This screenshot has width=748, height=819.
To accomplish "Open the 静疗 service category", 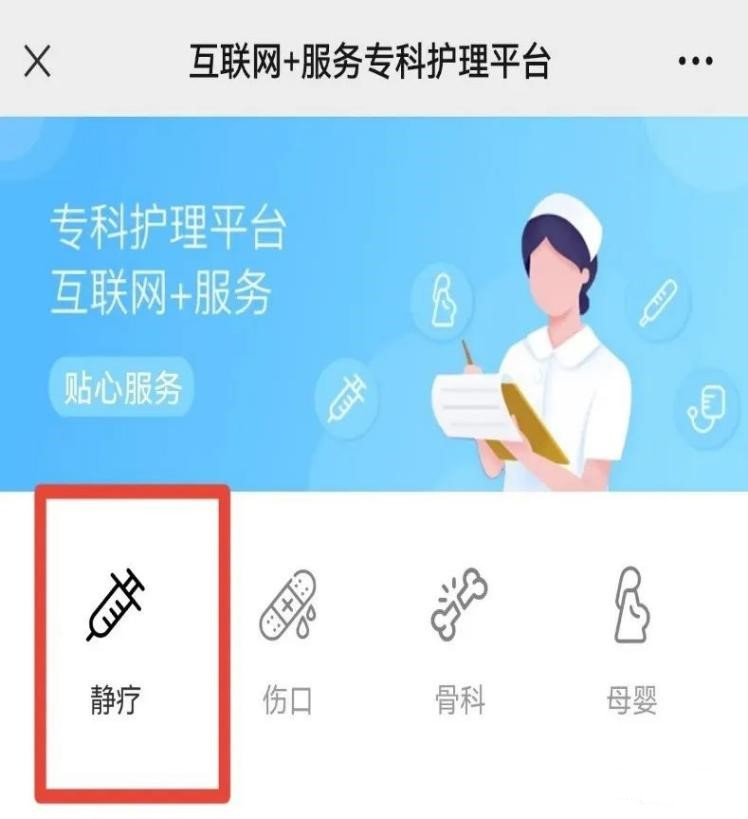I will point(116,640).
